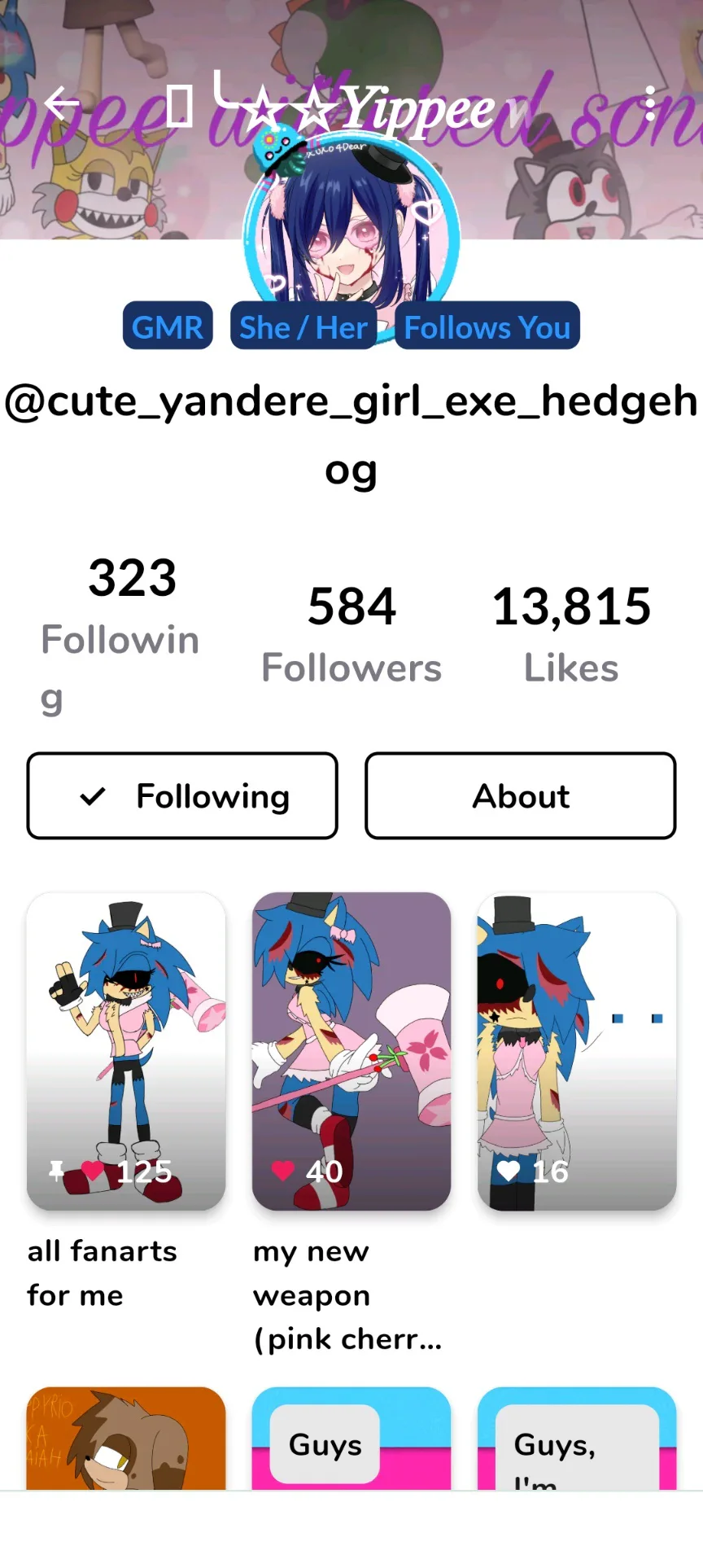This screenshot has height=1568, width=703.
Task: Go back using the arrow icon
Action: click(62, 103)
